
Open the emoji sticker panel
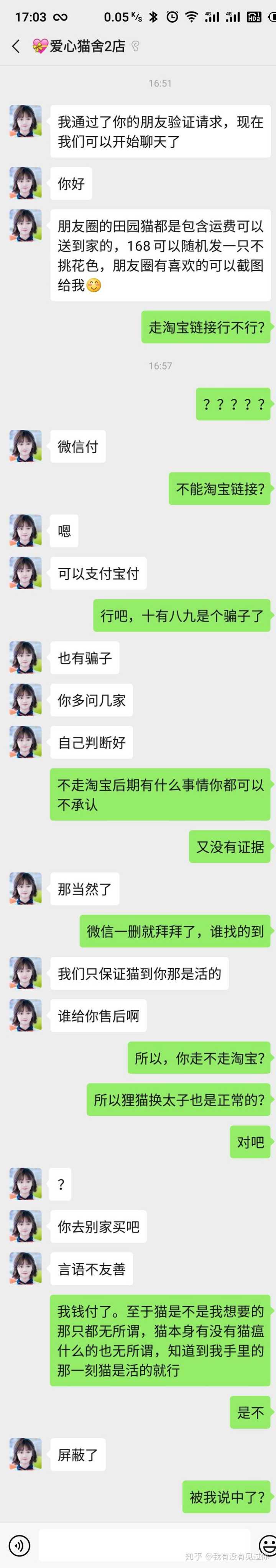pos(268,1545)
